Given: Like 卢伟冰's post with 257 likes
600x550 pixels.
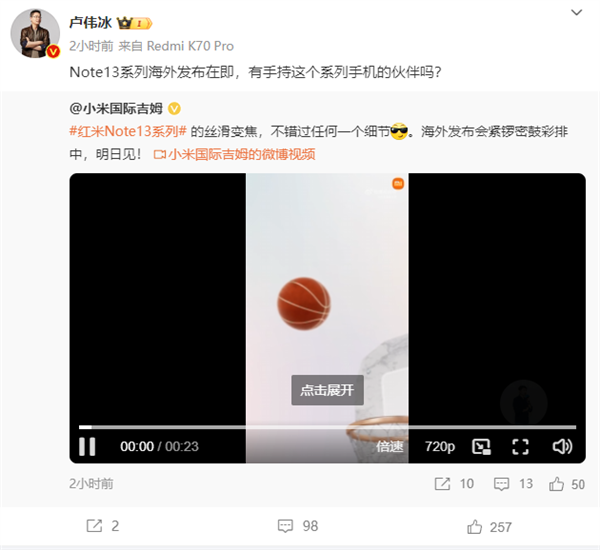Looking at the screenshot, I should click(488, 526).
